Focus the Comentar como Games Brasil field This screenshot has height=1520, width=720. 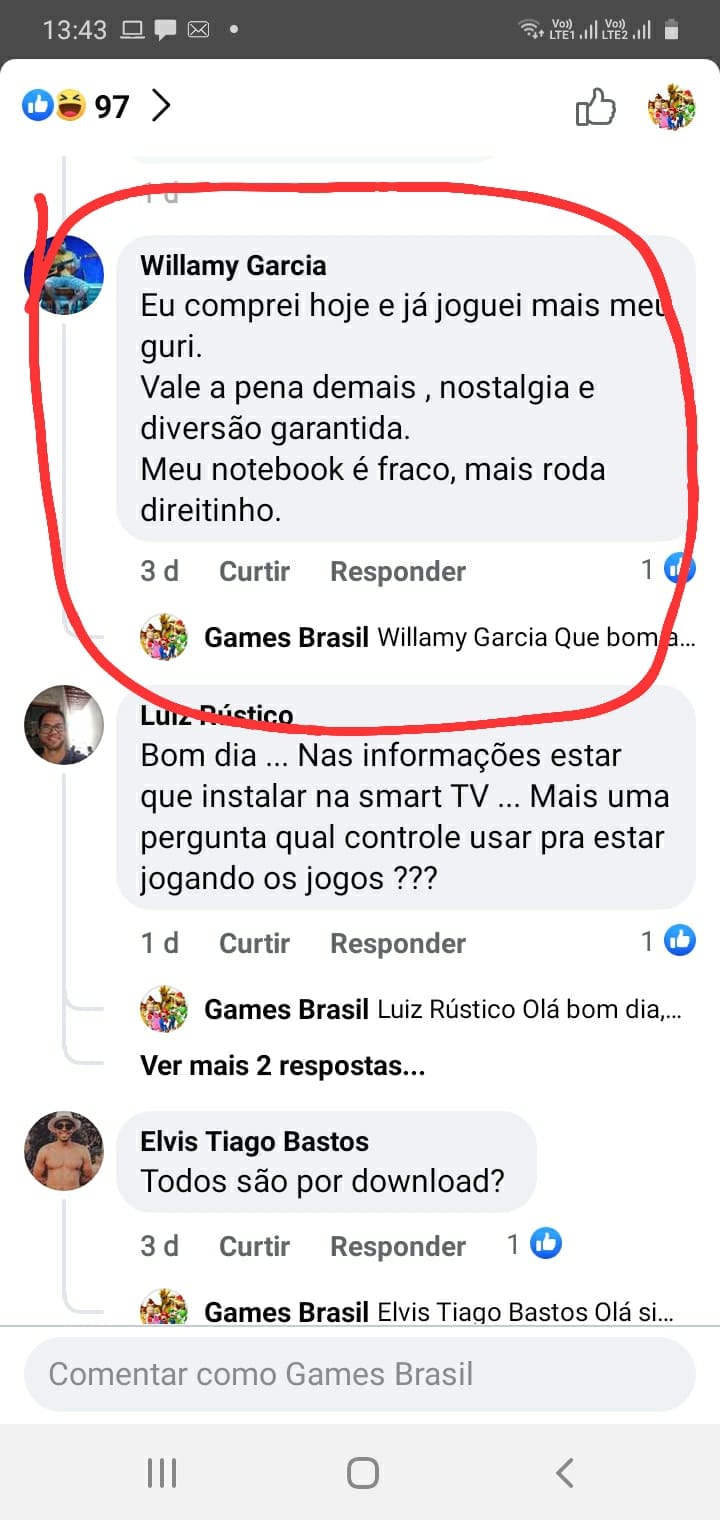[359, 1374]
